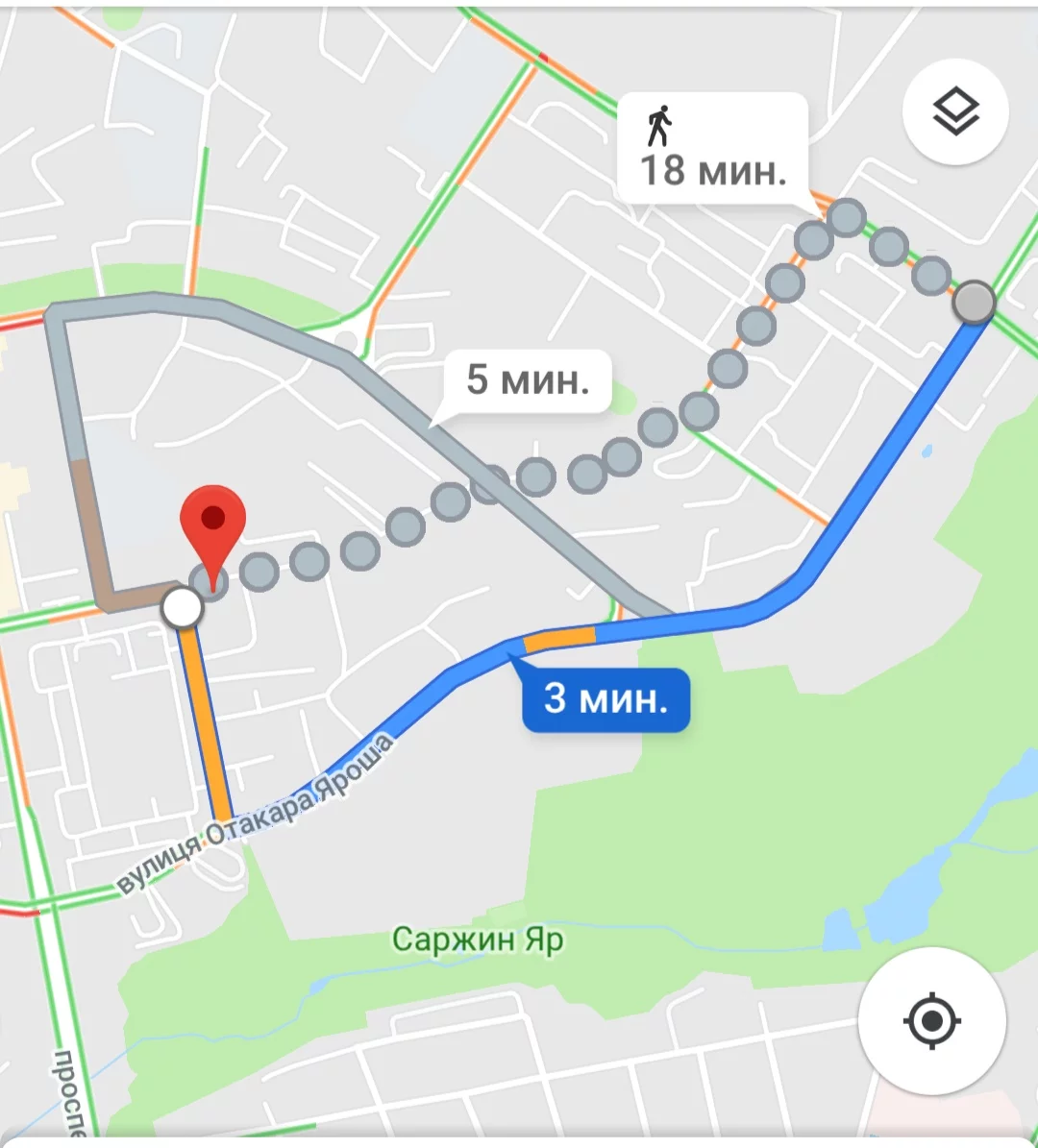
Task: Select the 18 мин. walking route
Action: (712, 150)
